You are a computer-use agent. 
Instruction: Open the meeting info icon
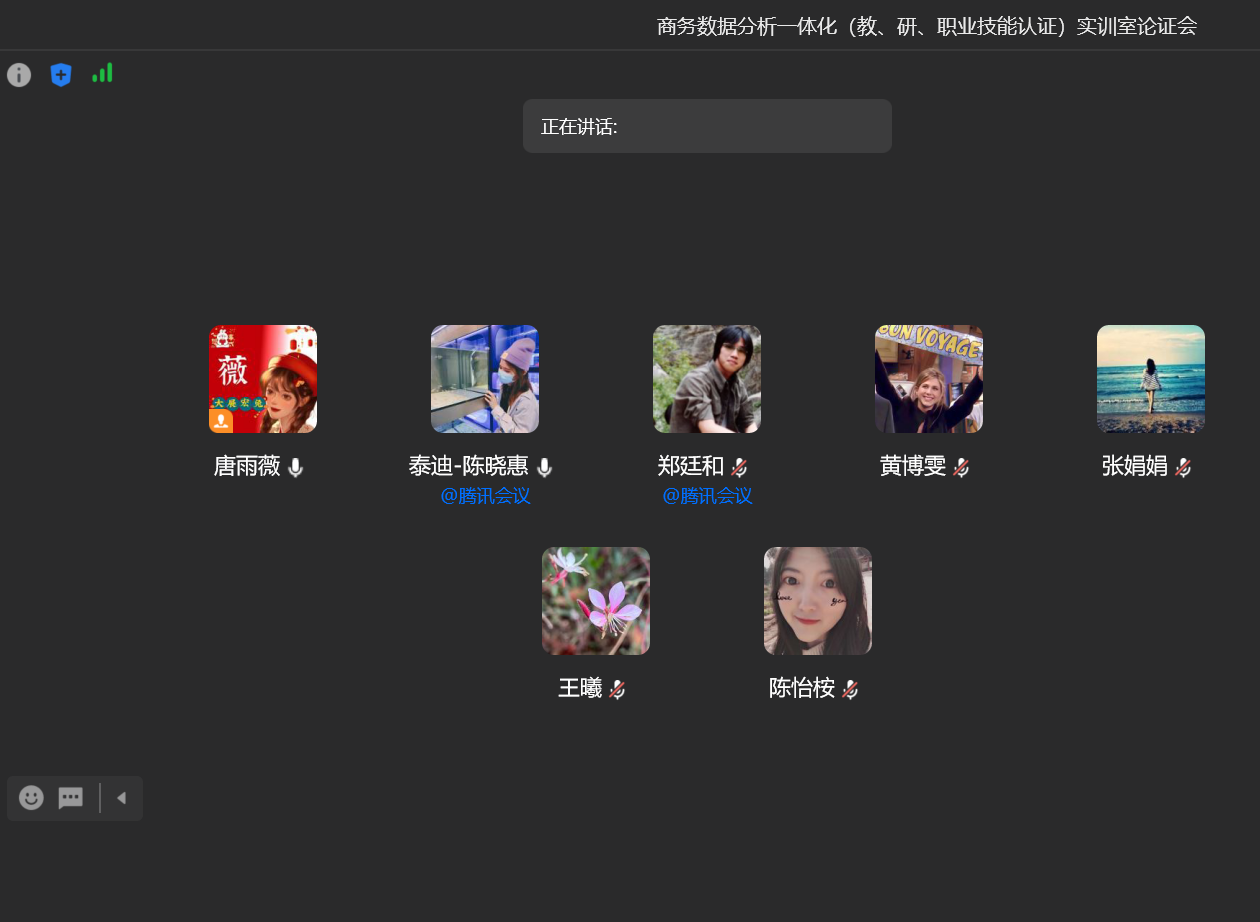coord(19,75)
